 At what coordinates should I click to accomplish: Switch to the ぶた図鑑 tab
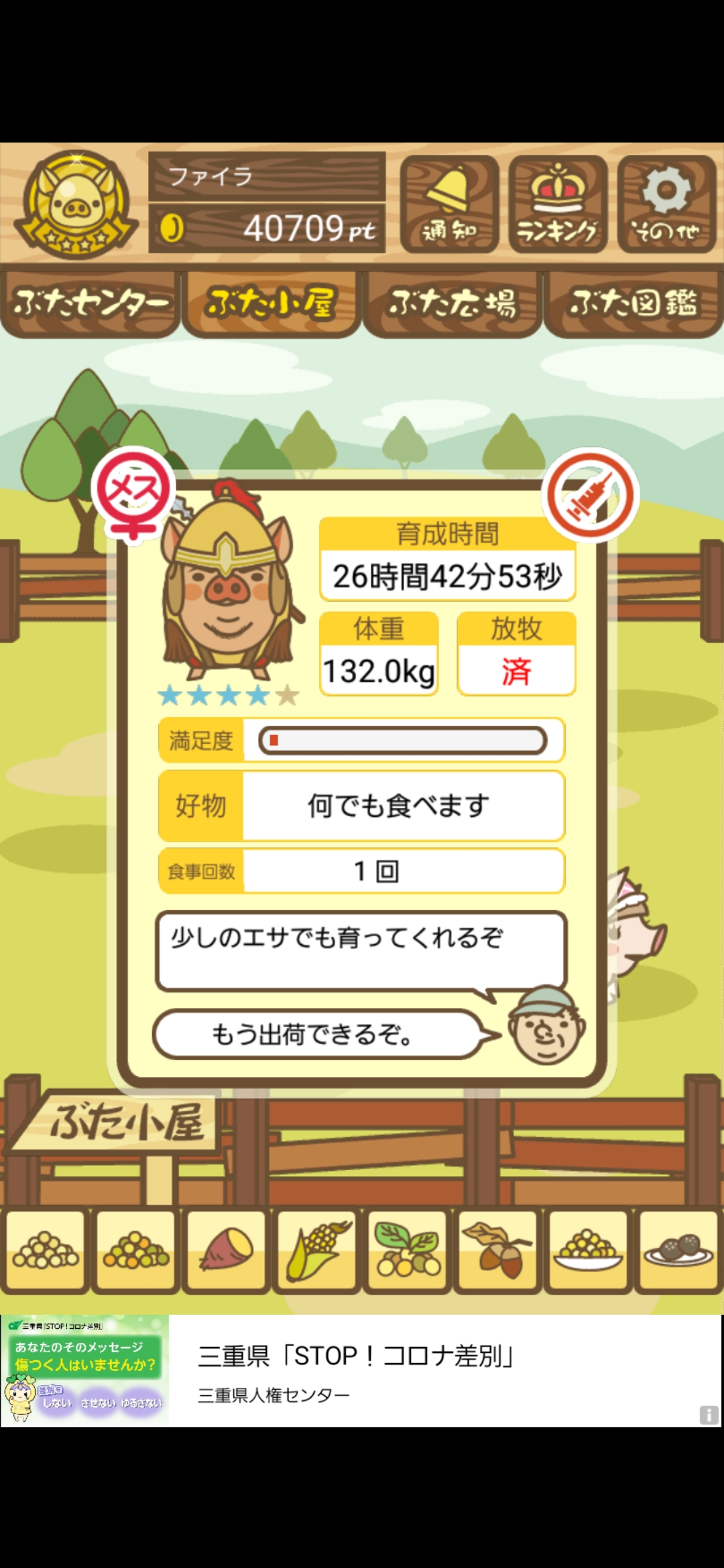[633, 304]
